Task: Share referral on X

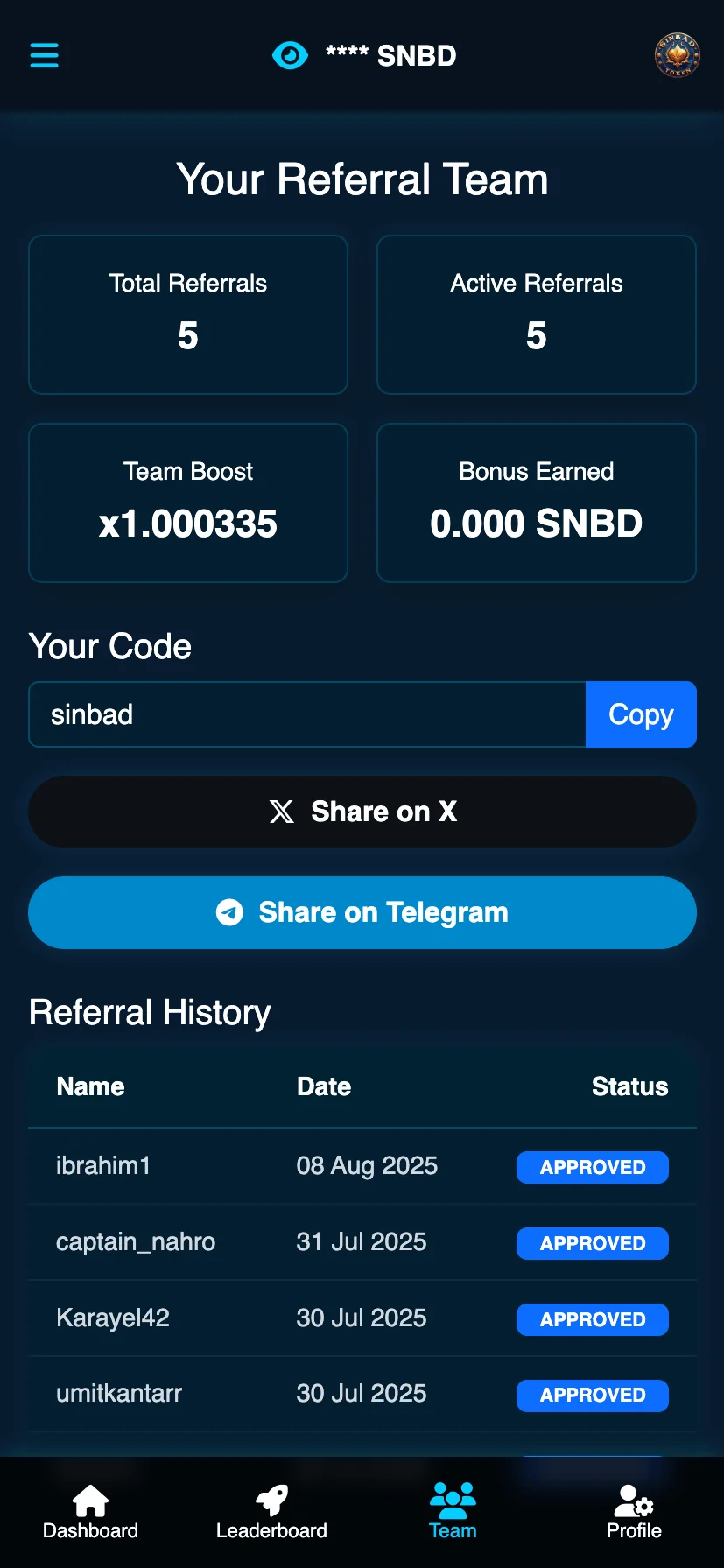Action: pos(362,812)
